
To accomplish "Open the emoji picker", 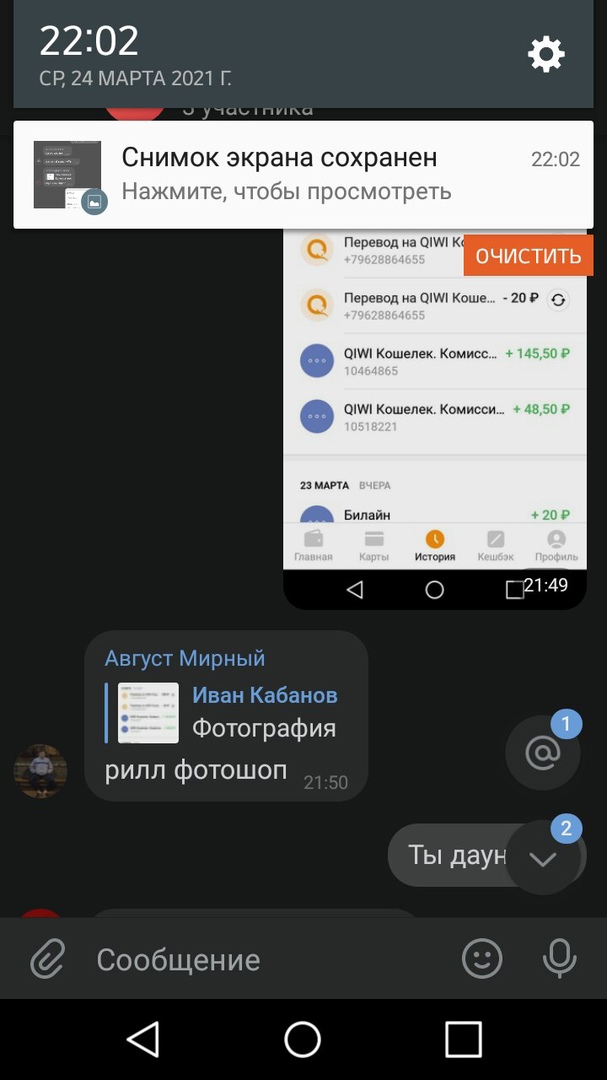I will pos(481,959).
